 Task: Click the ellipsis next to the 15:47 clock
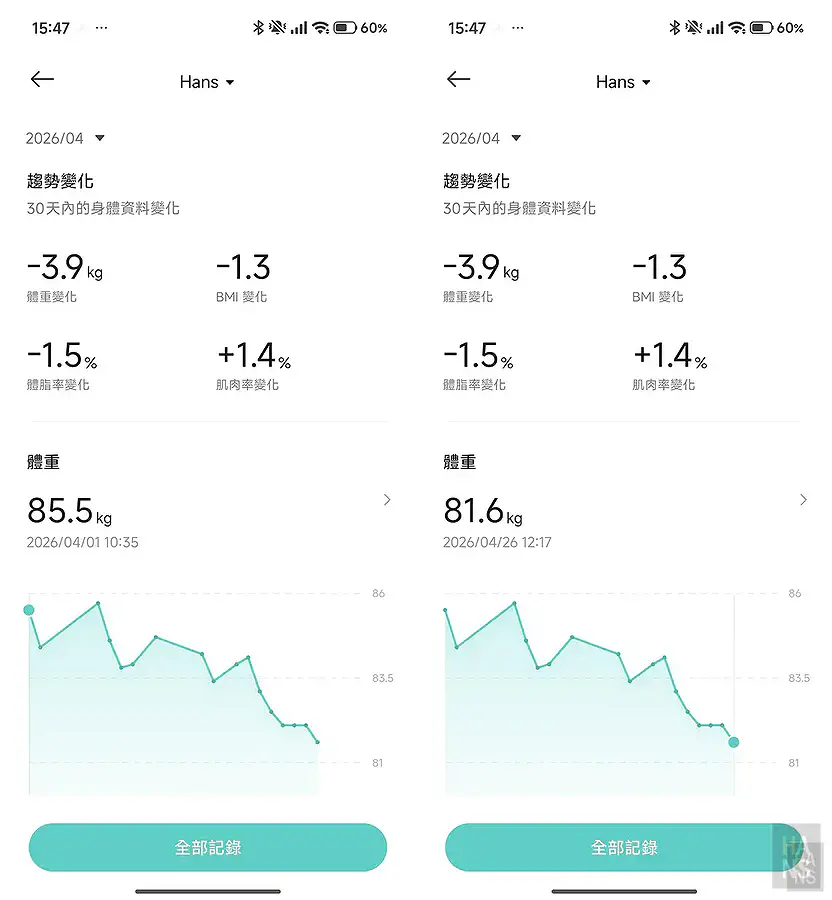pyautogui.click(x=100, y=27)
